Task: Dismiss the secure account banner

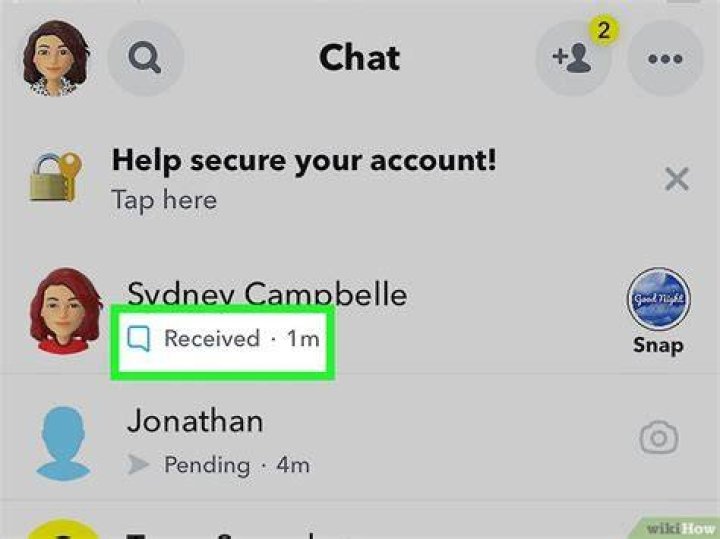Action: click(x=677, y=179)
